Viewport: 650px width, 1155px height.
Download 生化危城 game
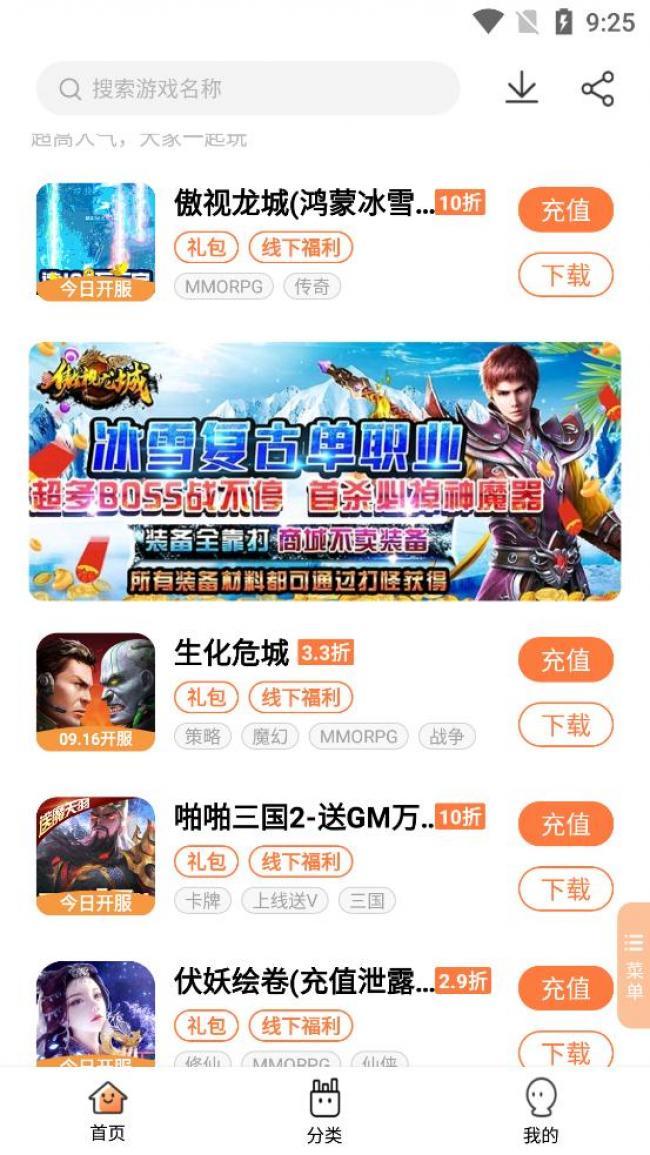[565, 725]
